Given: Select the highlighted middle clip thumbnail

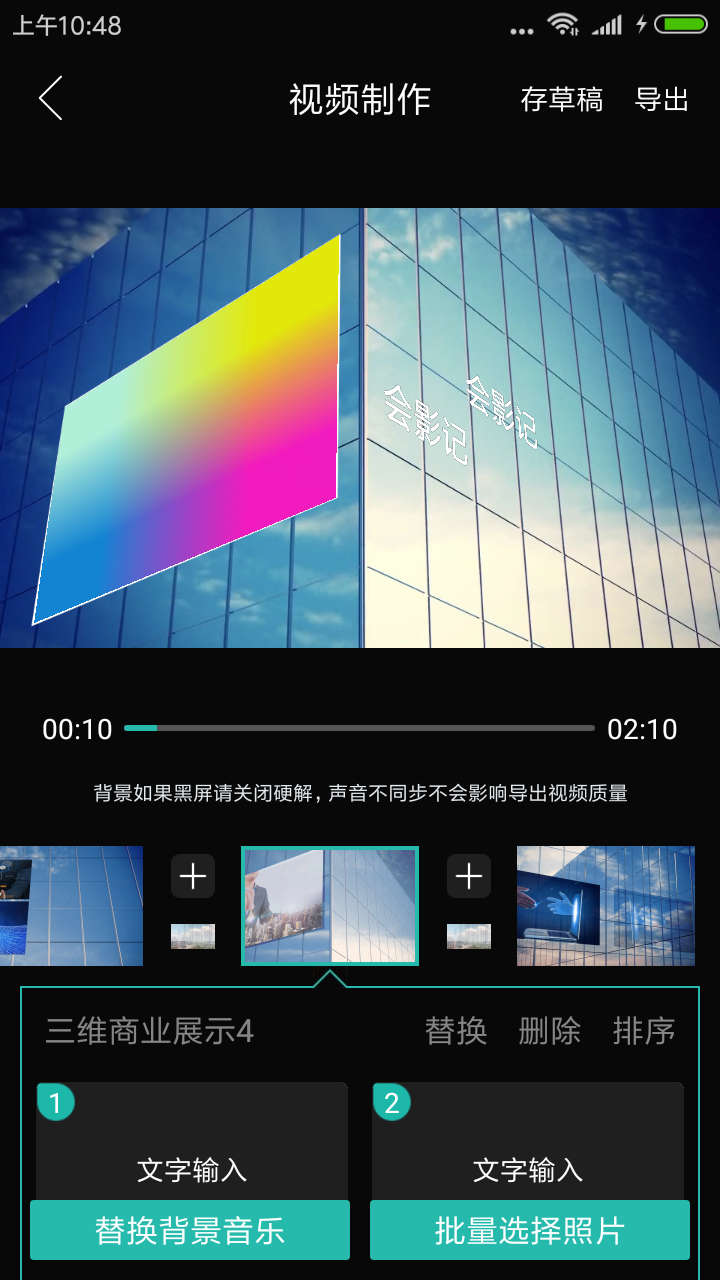Looking at the screenshot, I should (x=330, y=906).
